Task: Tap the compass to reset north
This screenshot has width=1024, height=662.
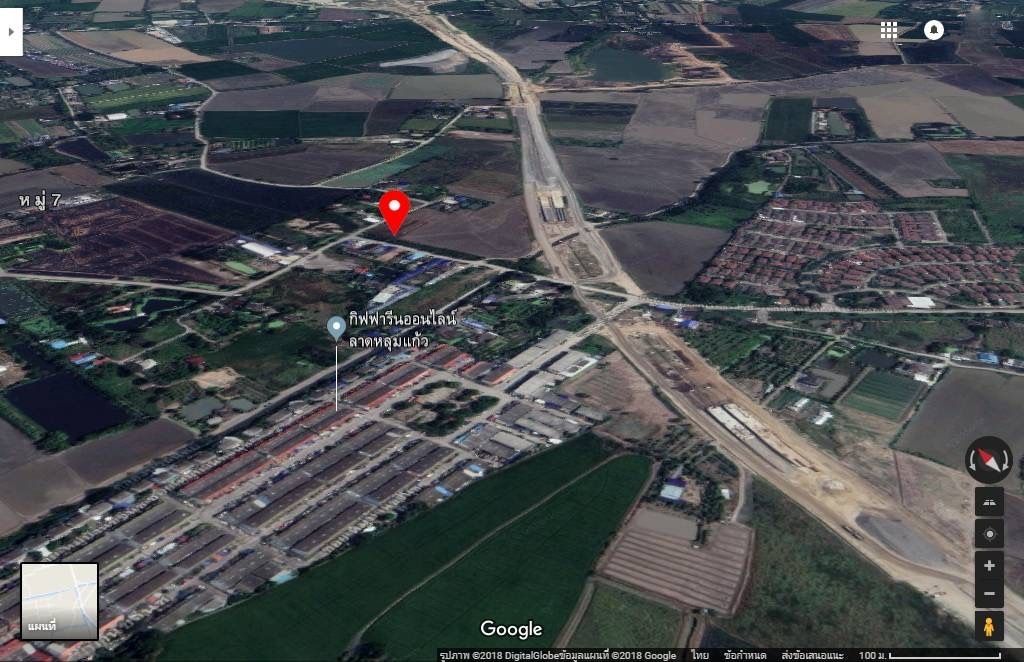Action: tap(988, 460)
